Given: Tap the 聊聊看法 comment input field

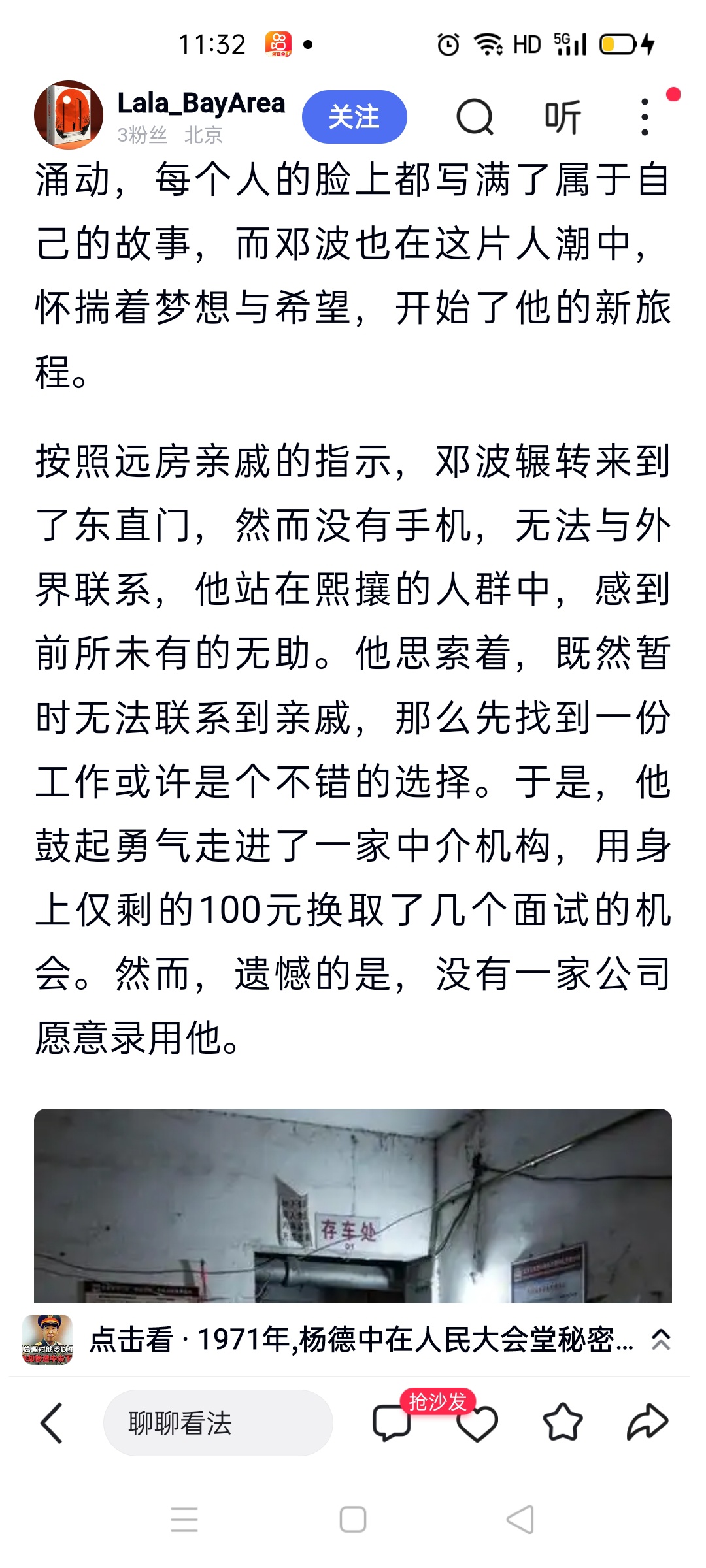Looking at the screenshot, I should (x=218, y=1423).
